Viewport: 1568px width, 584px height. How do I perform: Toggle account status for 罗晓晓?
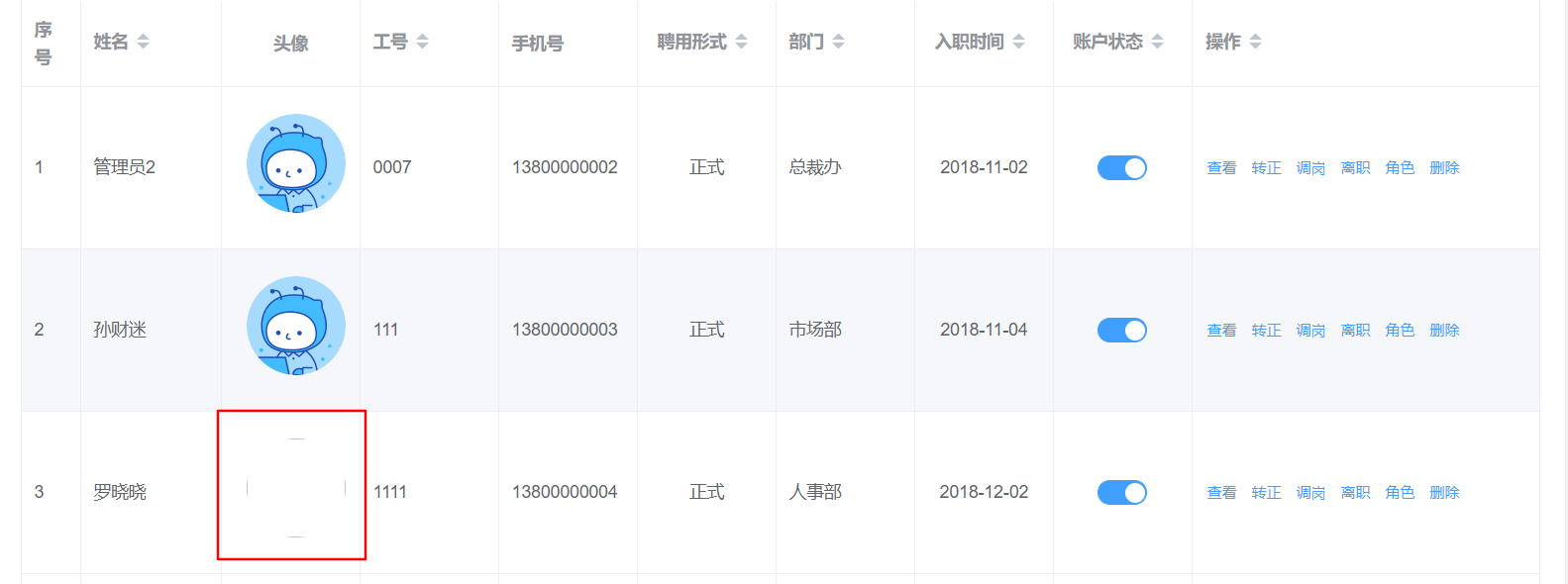[1121, 493]
